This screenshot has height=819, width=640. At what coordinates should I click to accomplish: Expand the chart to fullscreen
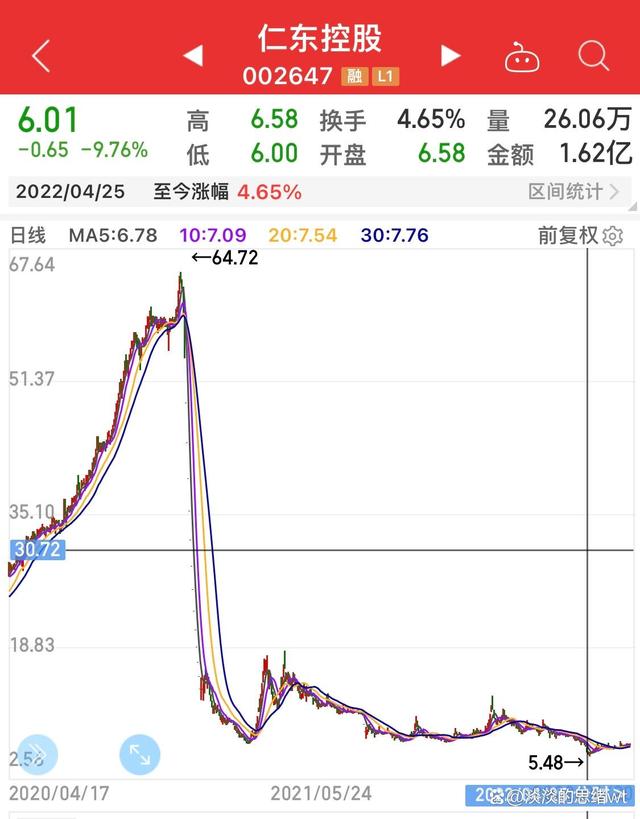click(140, 755)
